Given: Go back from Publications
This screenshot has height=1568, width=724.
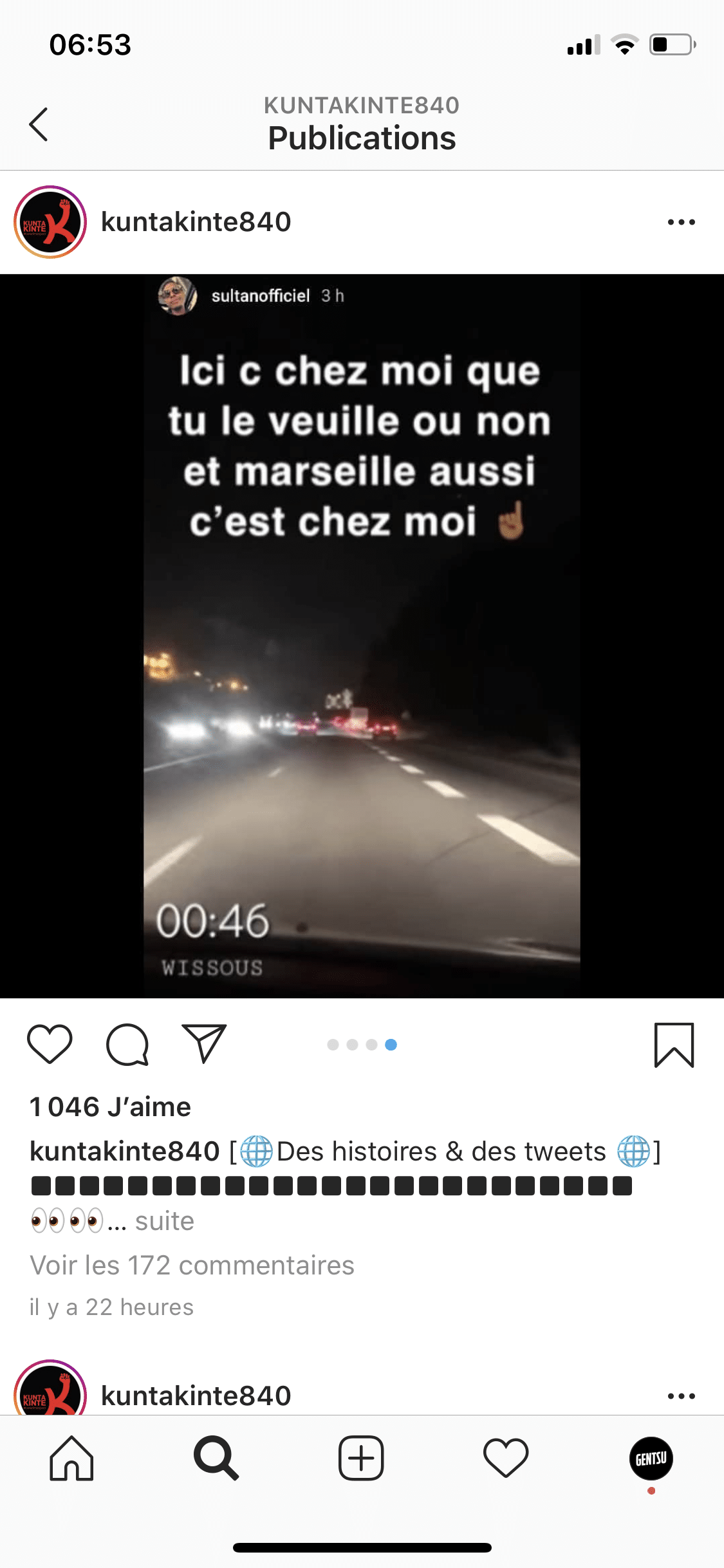Looking at the screenshot, I should pos(39,124).
